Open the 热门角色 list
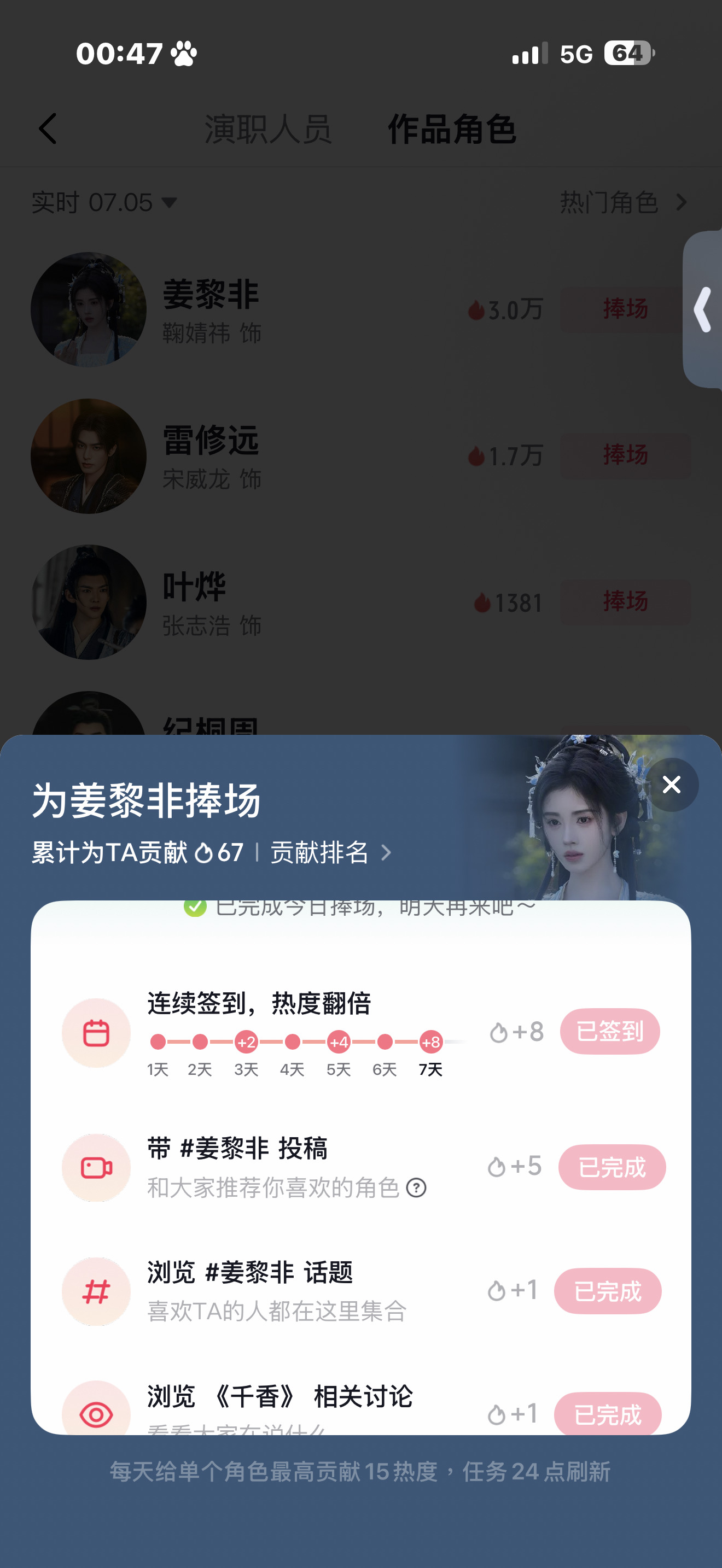This screenshot has height=1568, width=722. [x=624, y=202]
